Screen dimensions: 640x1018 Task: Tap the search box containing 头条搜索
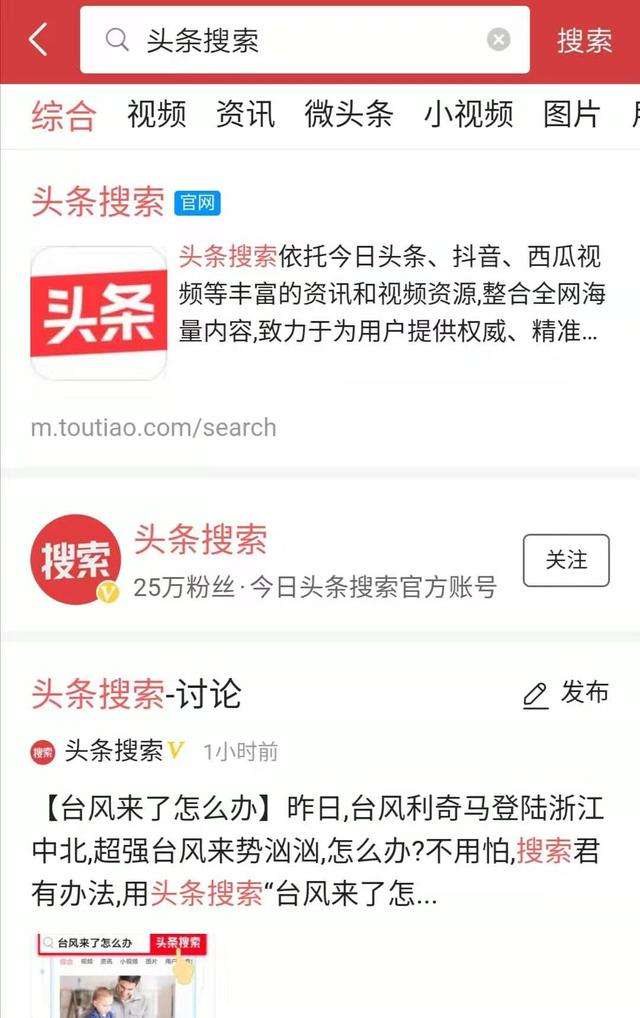[x=300, y=40]
